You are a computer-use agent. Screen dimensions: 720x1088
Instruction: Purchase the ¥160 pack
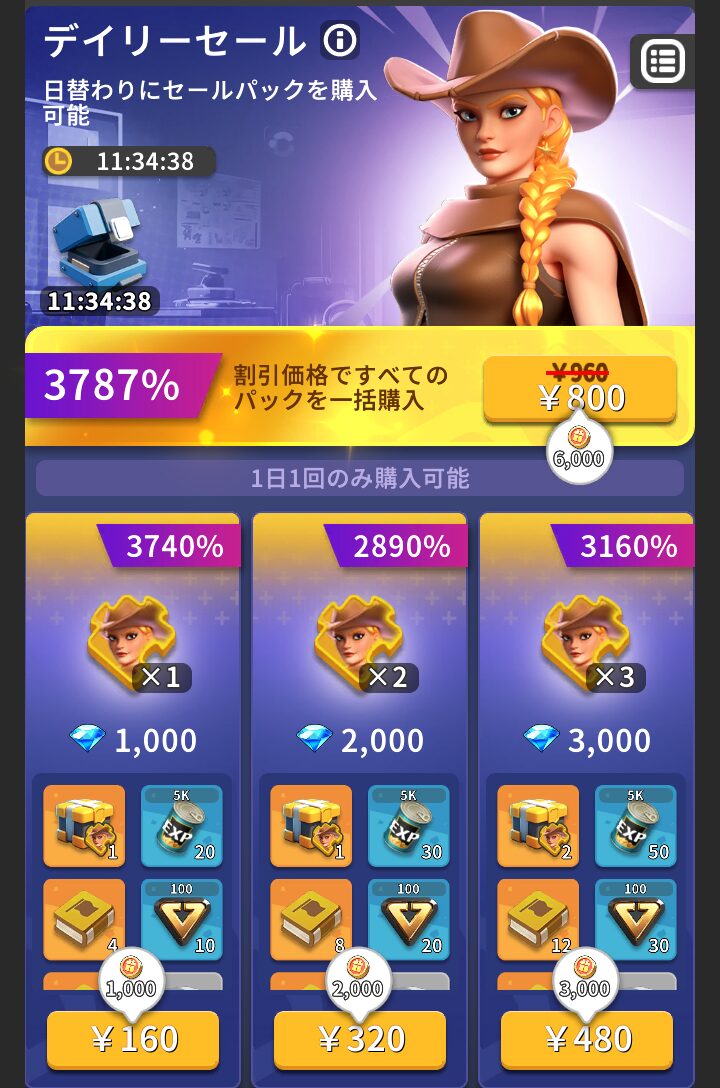pyautogui.click(x=133, y=1039)
